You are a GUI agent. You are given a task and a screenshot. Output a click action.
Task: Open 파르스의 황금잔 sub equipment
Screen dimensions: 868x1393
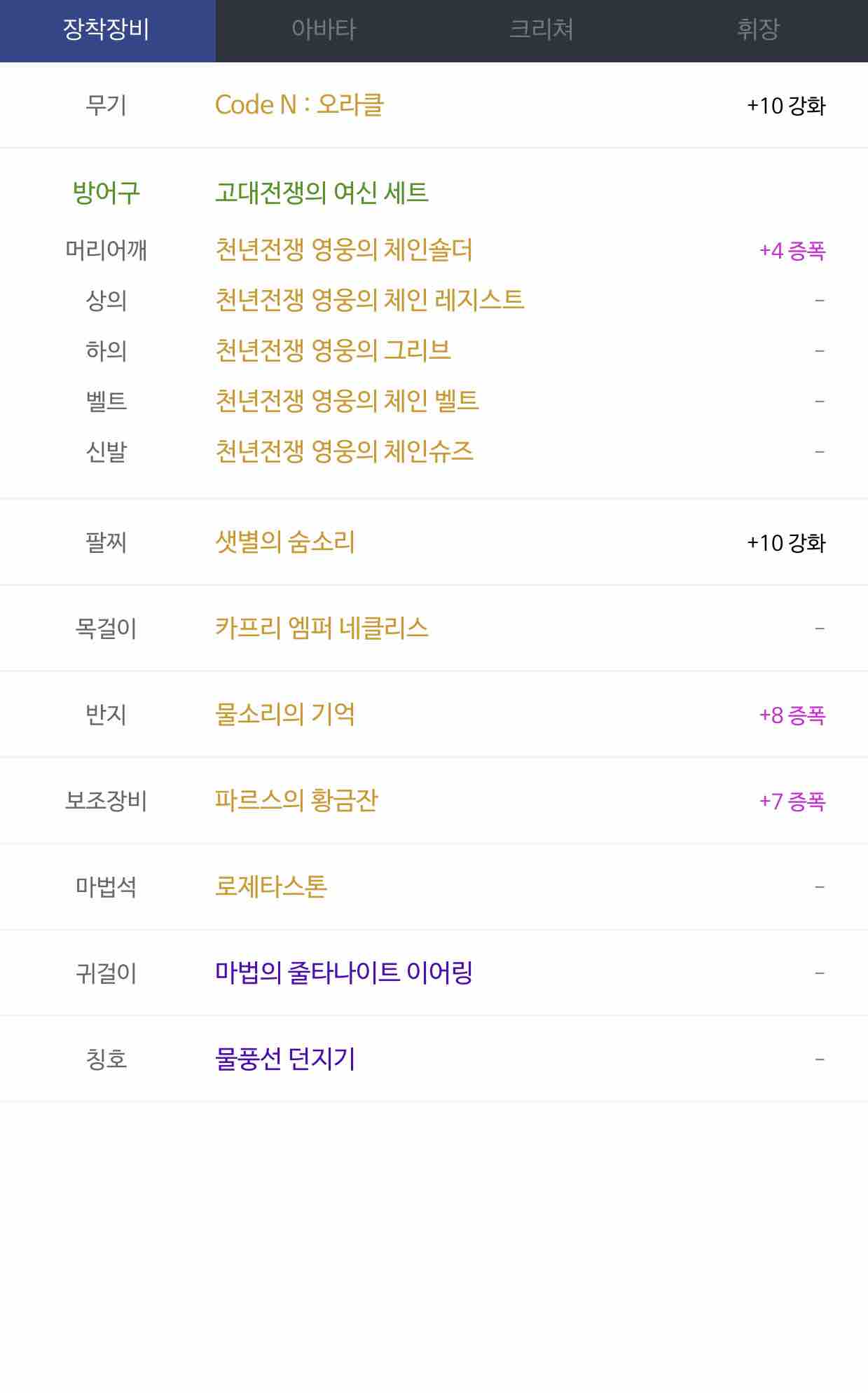(296, 800)
